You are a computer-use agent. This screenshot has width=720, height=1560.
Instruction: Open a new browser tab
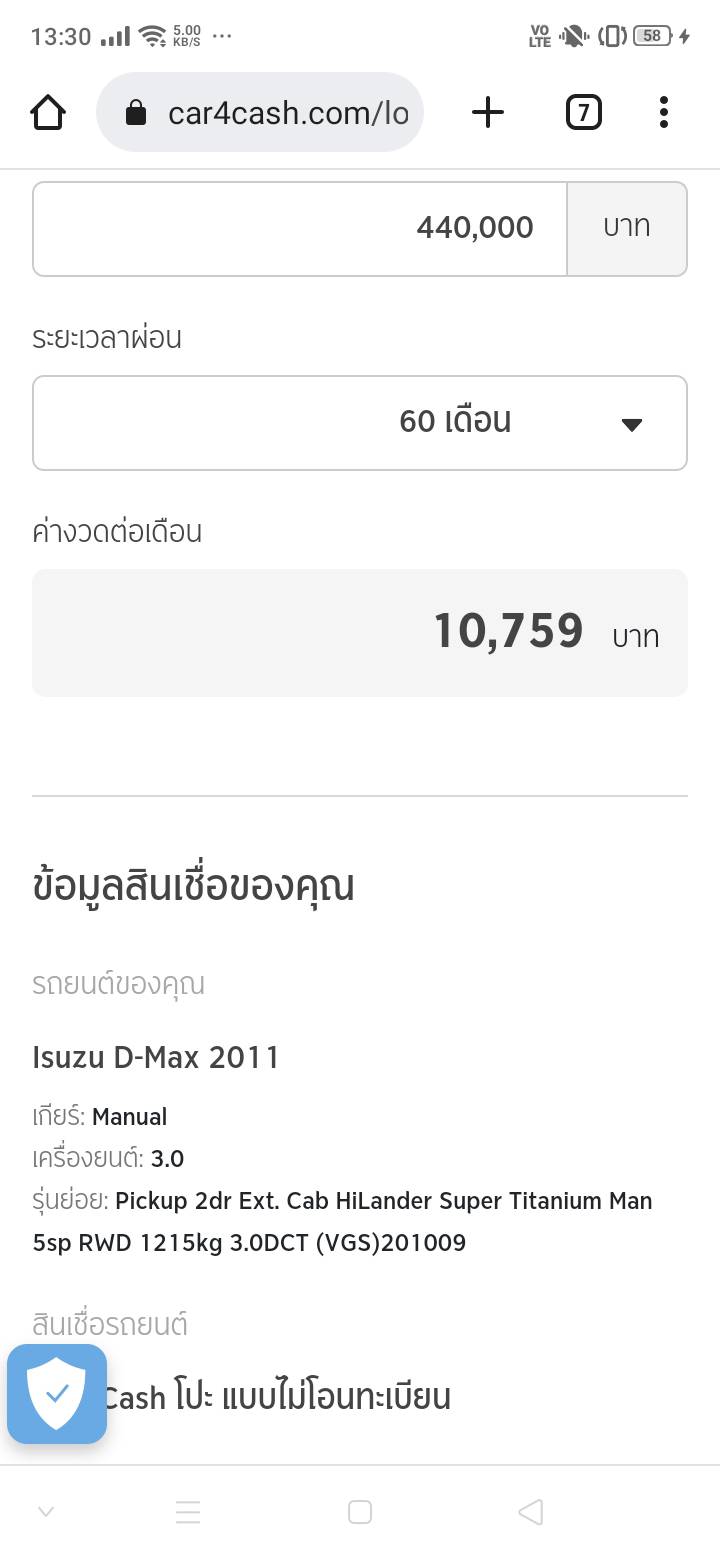click(x=487, y=113)
